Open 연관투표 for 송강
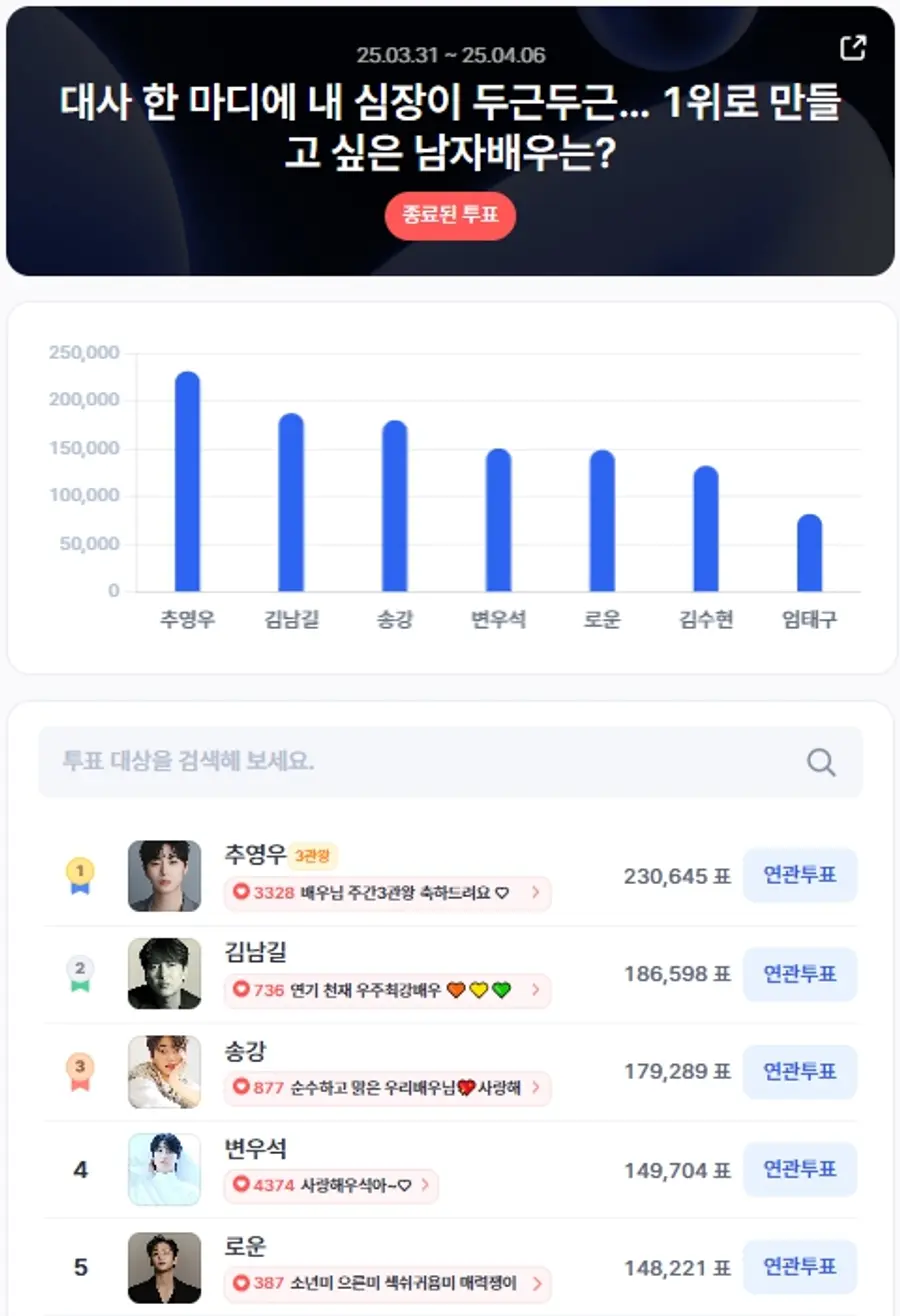The image size is (900, 1316). pyautogui.click(x=799, y=1072)
